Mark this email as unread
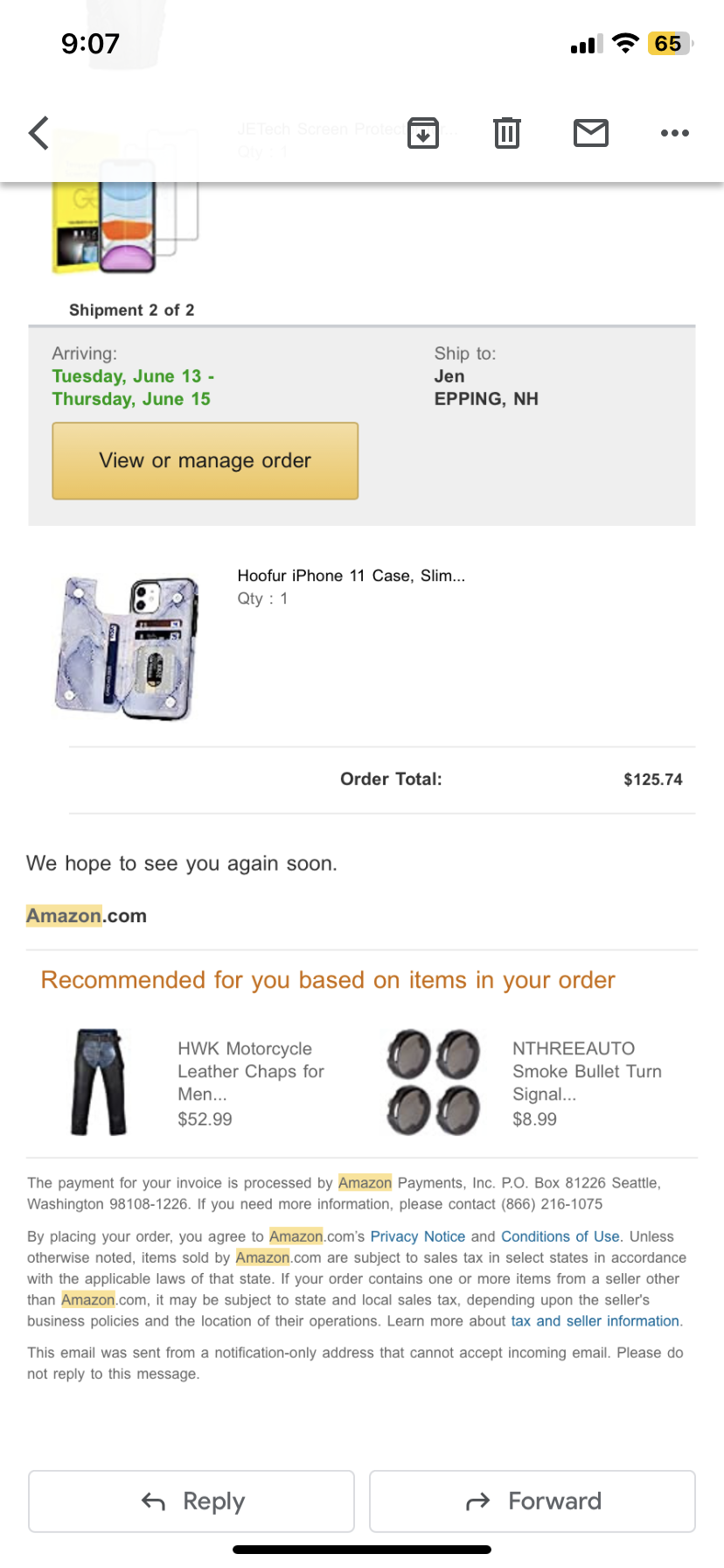The image size is (724, 1568). pyautogui.click(x=591, y=133)
